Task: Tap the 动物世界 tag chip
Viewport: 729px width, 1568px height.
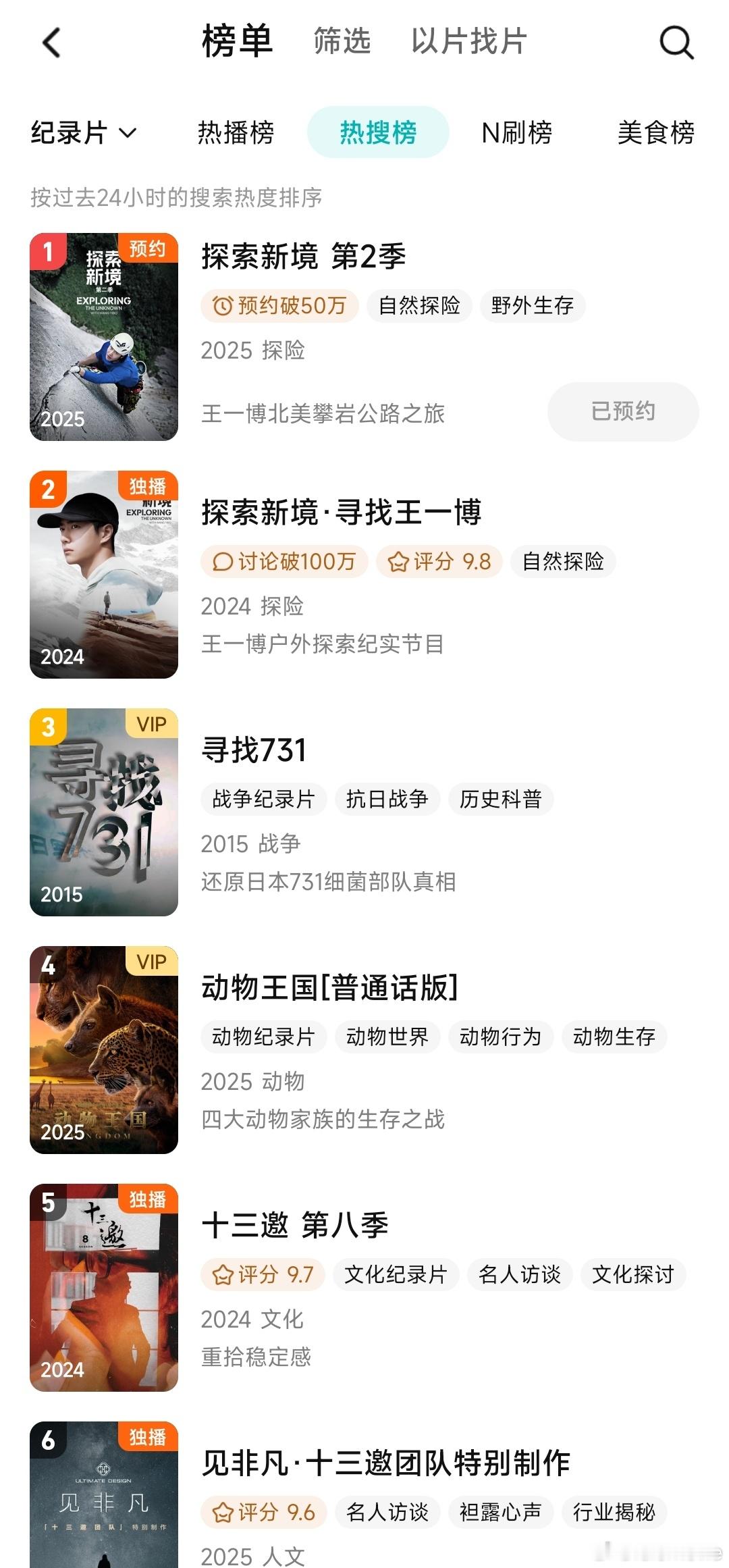Action: (x=387, y=1037)
